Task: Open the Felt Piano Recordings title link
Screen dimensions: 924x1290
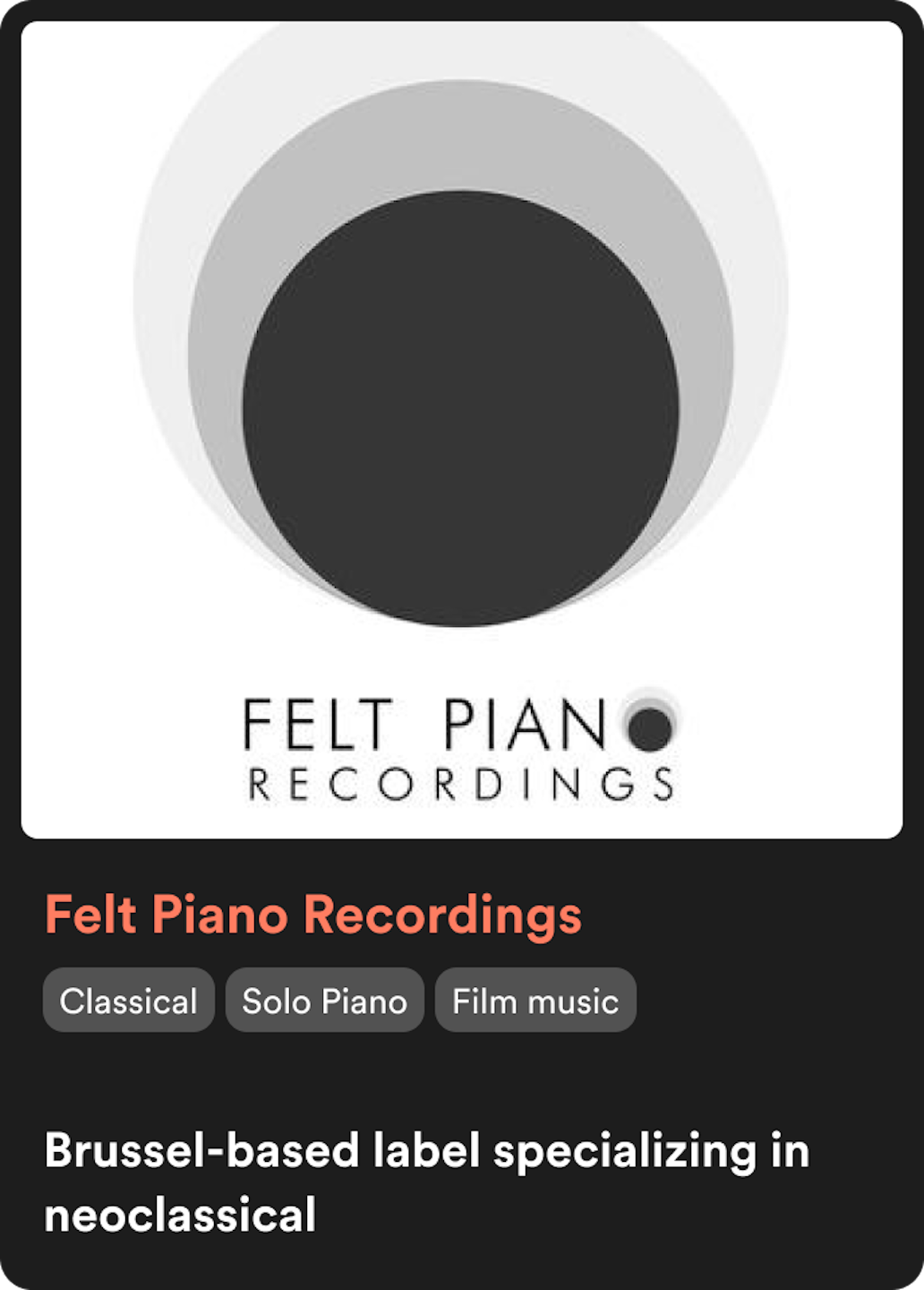Action: pos(313,916)
